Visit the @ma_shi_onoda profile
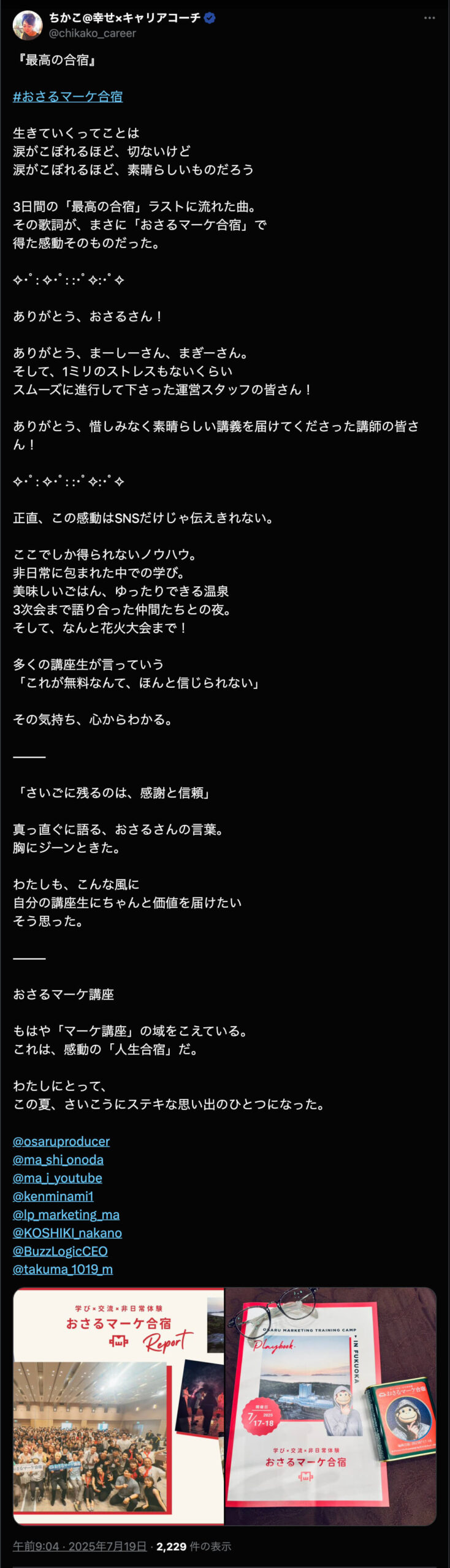This screenshot has height=1568, width=450. (58, 1159)
